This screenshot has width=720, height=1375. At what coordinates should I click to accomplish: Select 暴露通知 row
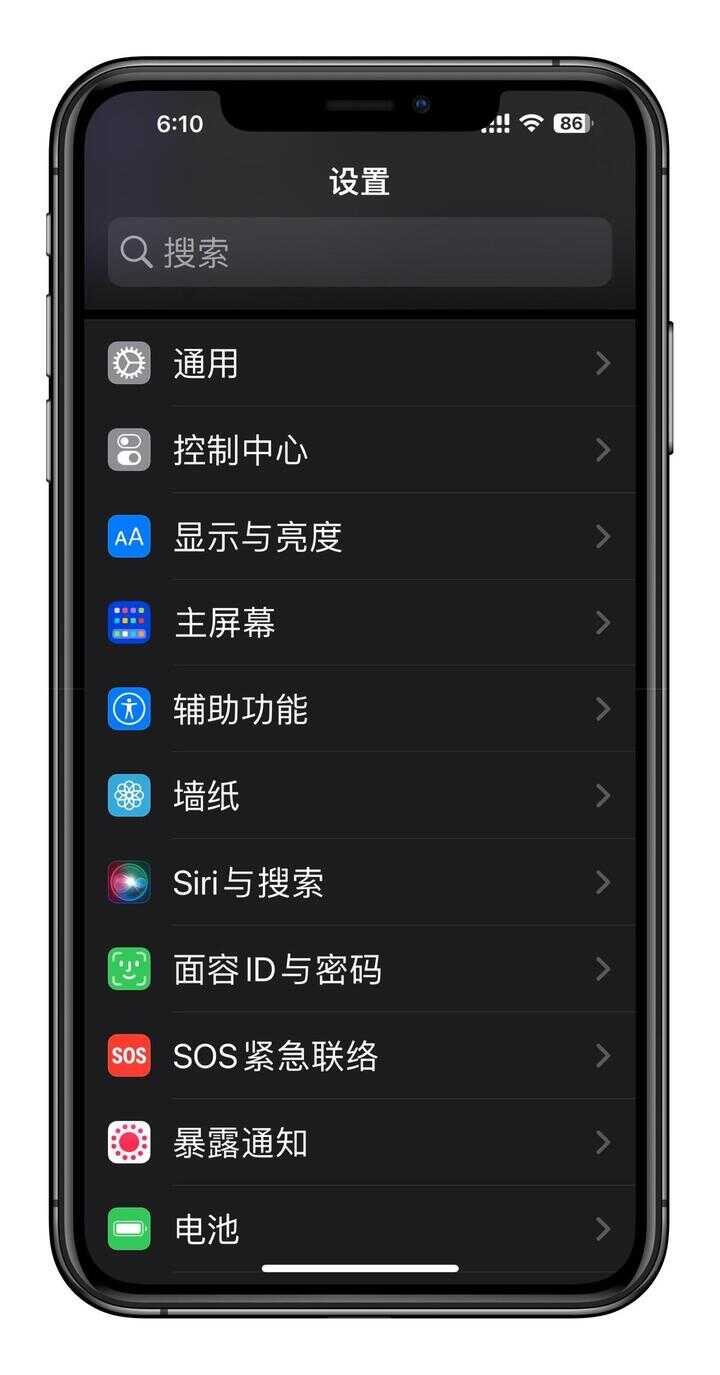360,1142
